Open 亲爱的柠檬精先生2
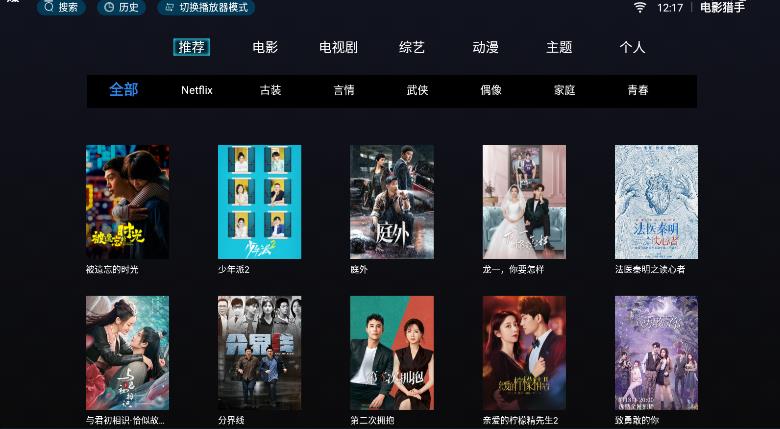Image resolution: width=780 pixels, height=429 pixels. [524, 353]
